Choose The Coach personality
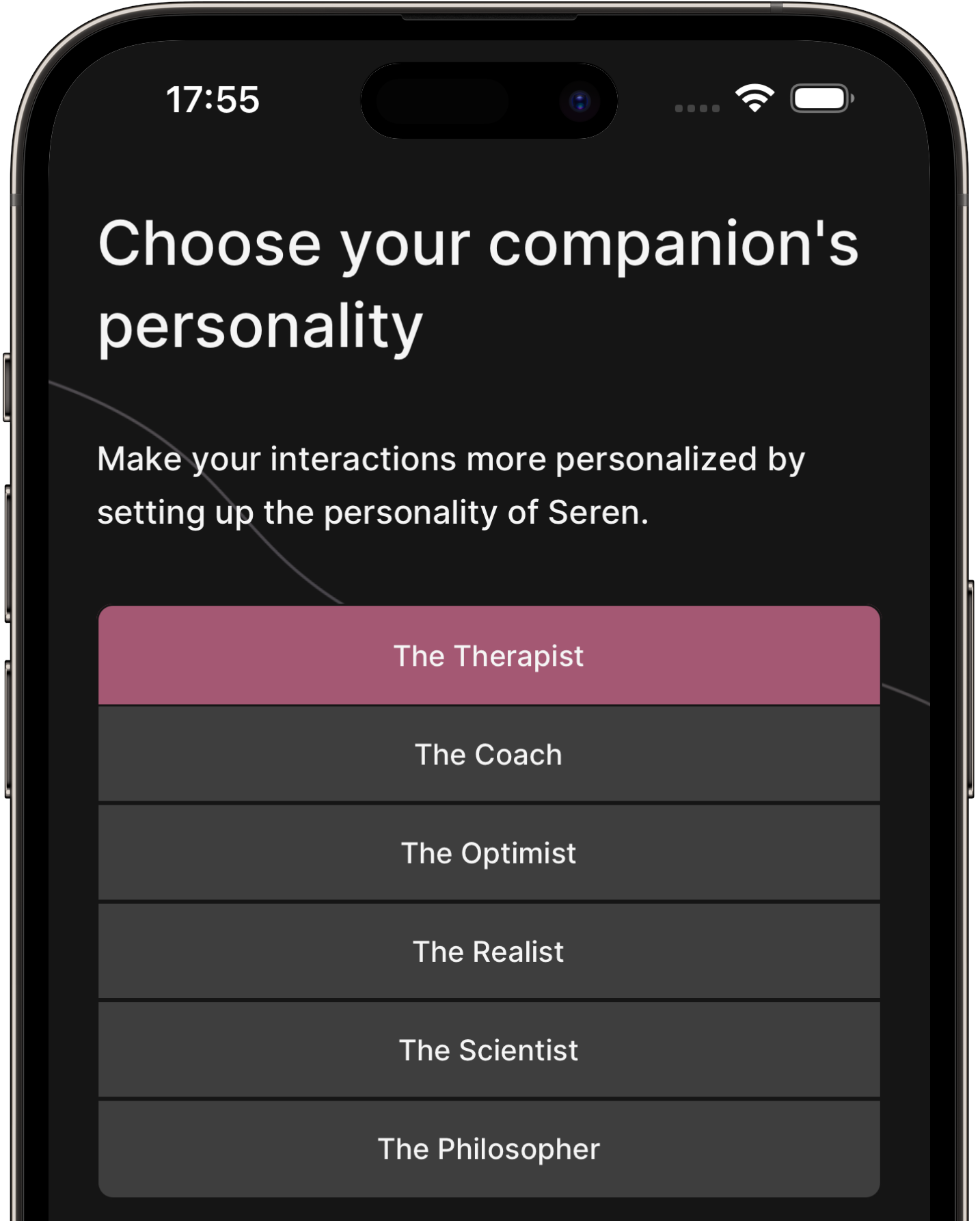Viewport: 980px width, 1221px height. coord(489,754)
